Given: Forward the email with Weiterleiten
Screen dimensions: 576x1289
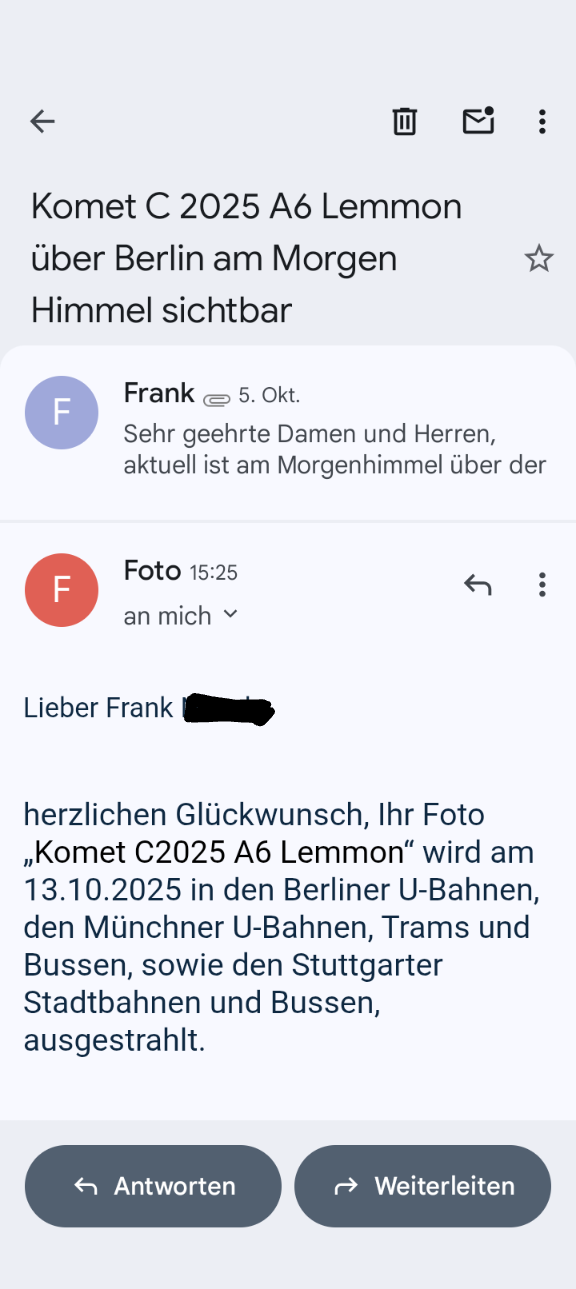Looking at the screenshot, I should click(x=423, y=1186).
